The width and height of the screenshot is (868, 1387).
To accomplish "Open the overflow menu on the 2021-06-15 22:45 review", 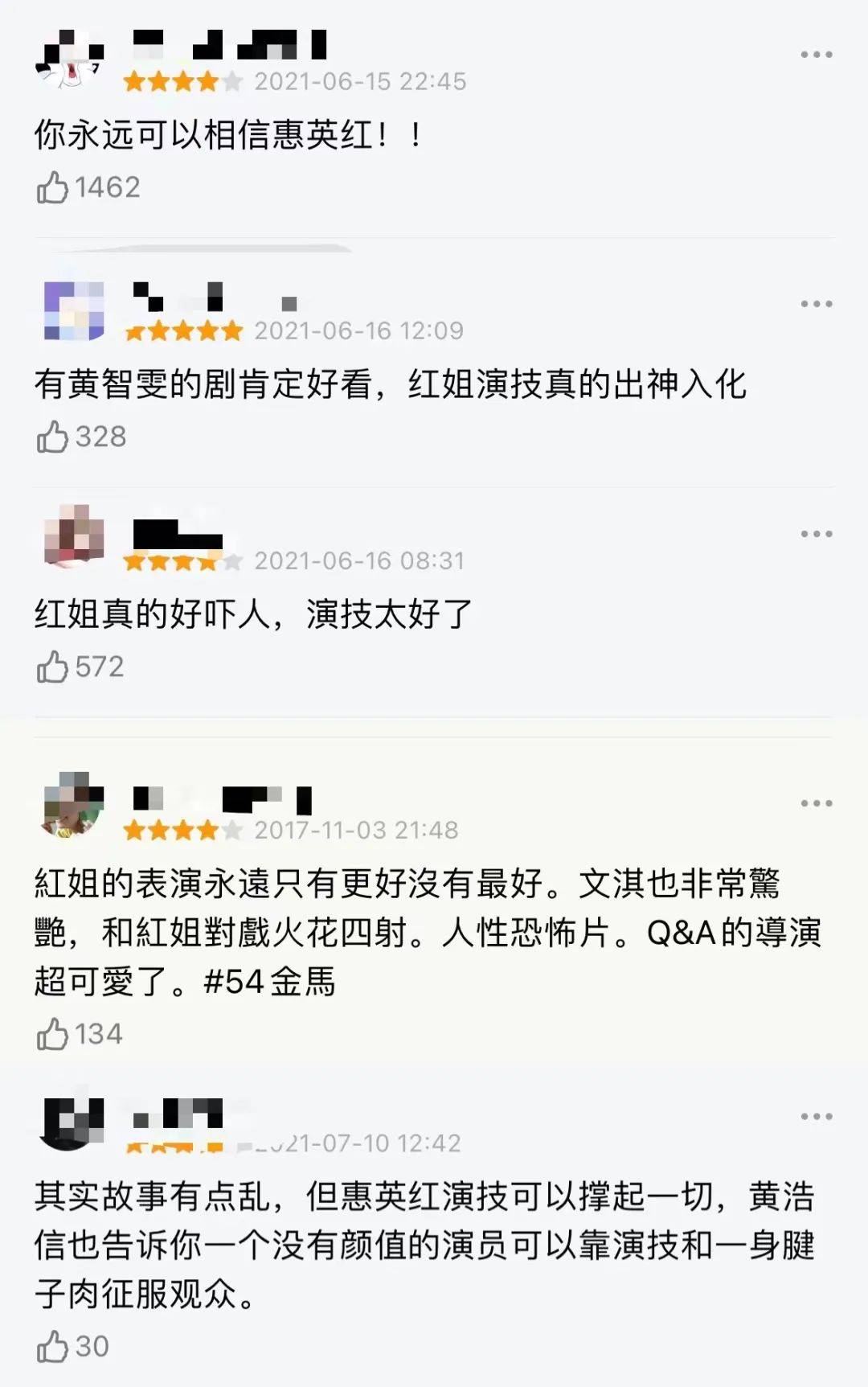I will pyautogui.click(x=816, y=55).
